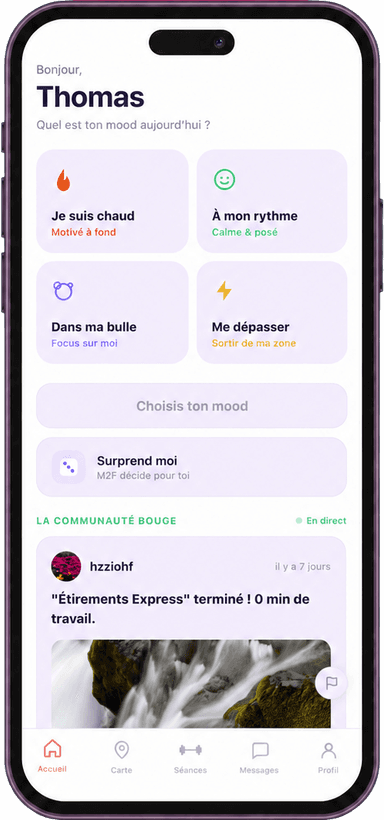Tap the flag floating button

click(331, 684)
